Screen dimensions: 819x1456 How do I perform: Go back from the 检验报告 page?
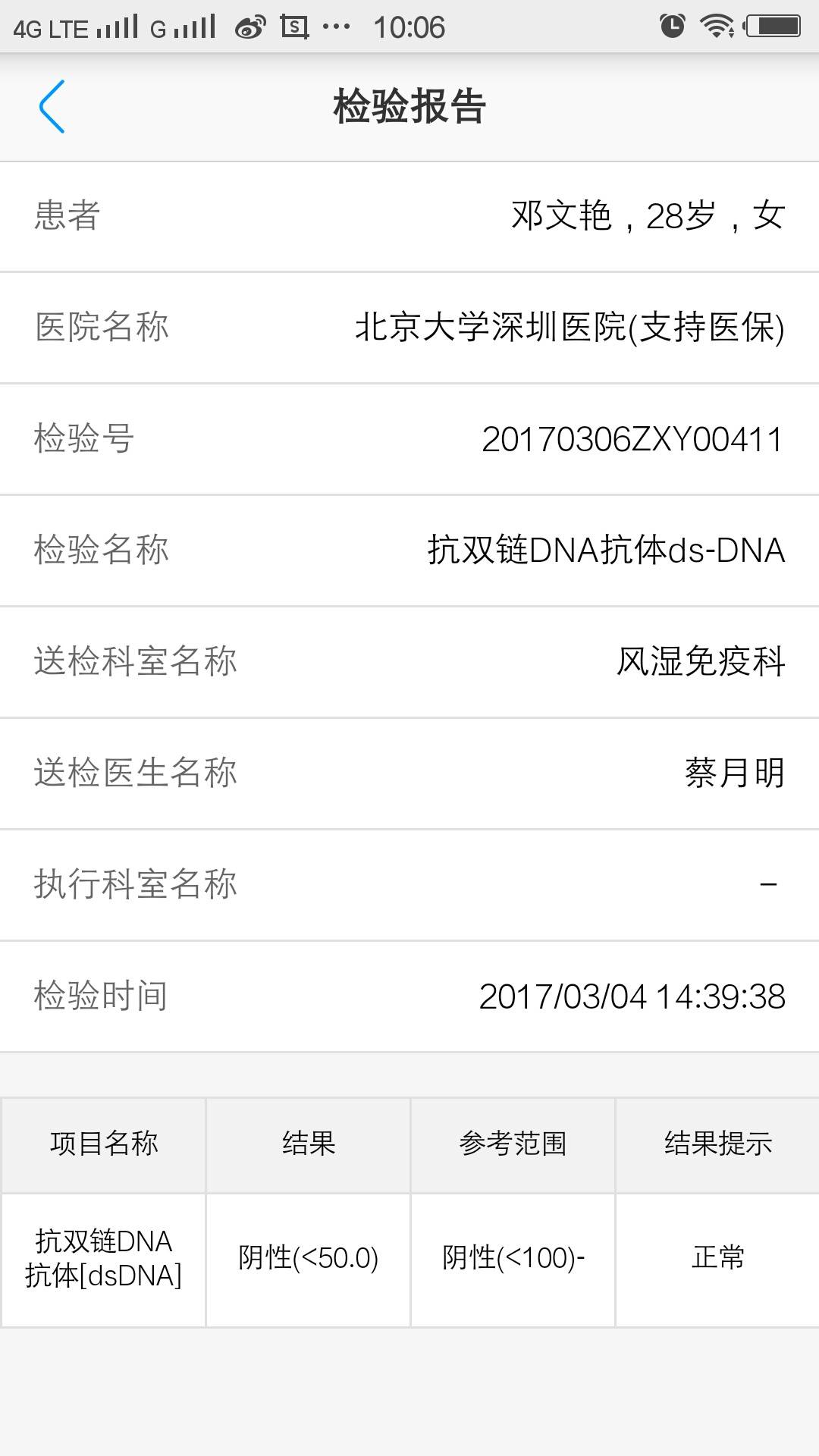point(52,107)
